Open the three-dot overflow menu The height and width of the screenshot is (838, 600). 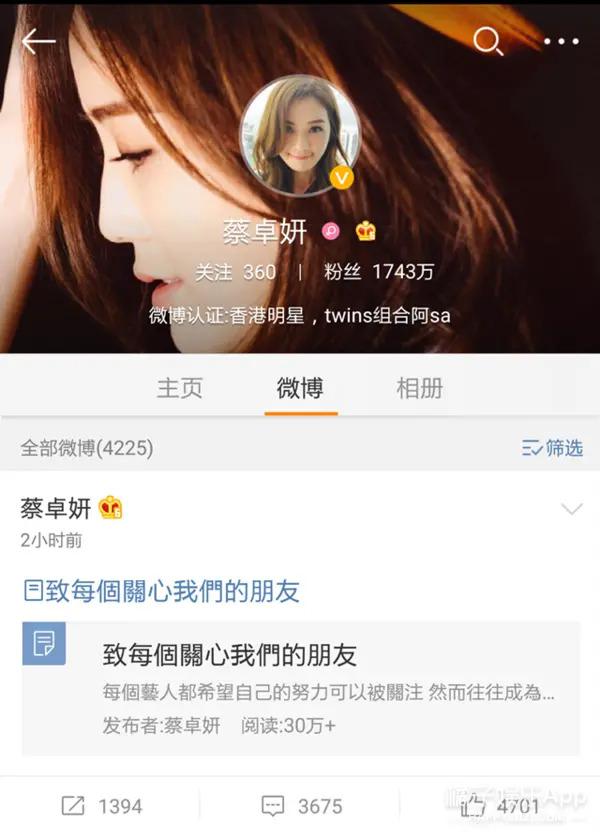[561, 41]
